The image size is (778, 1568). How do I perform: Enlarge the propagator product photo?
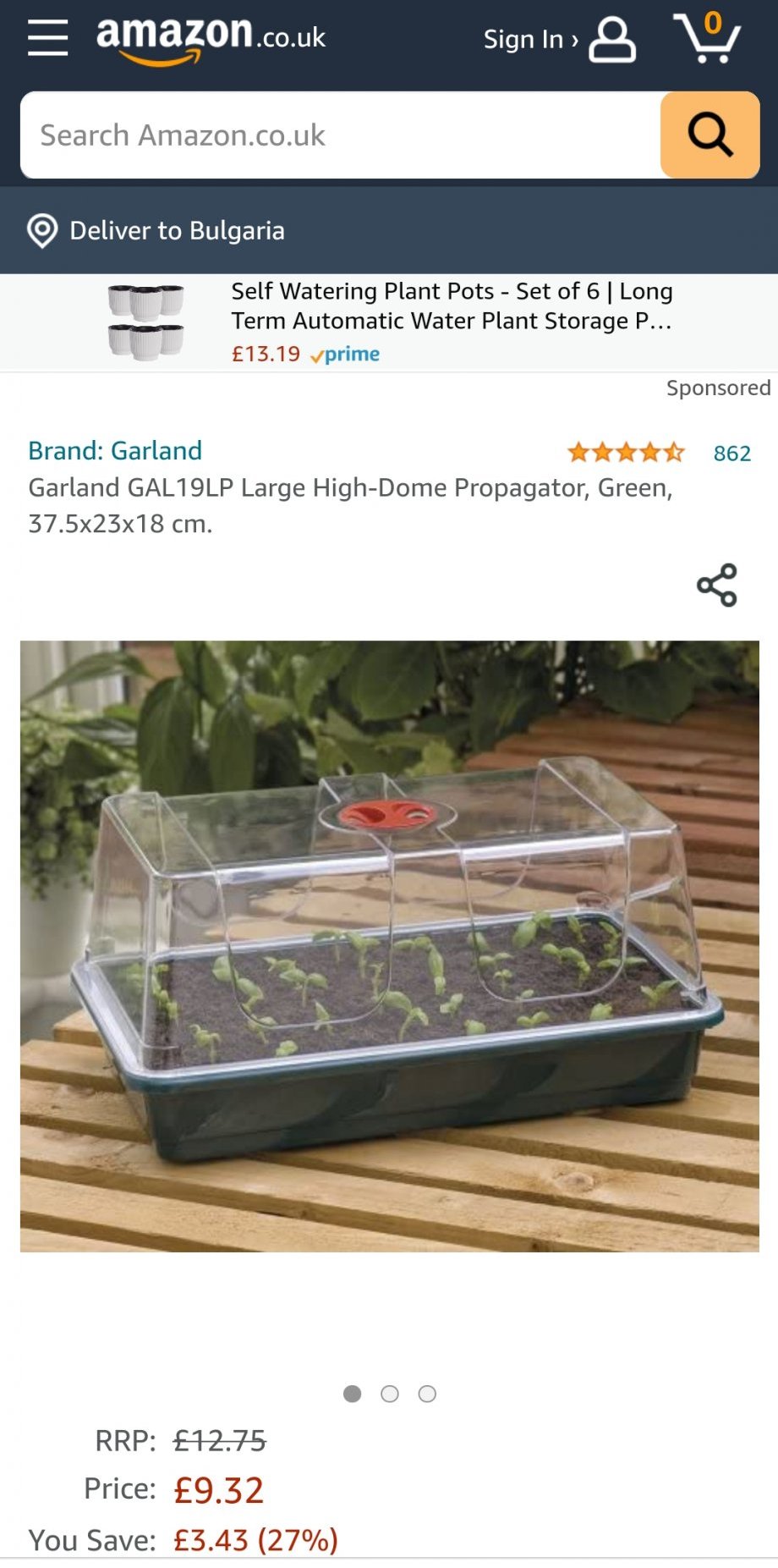[389, 945]
